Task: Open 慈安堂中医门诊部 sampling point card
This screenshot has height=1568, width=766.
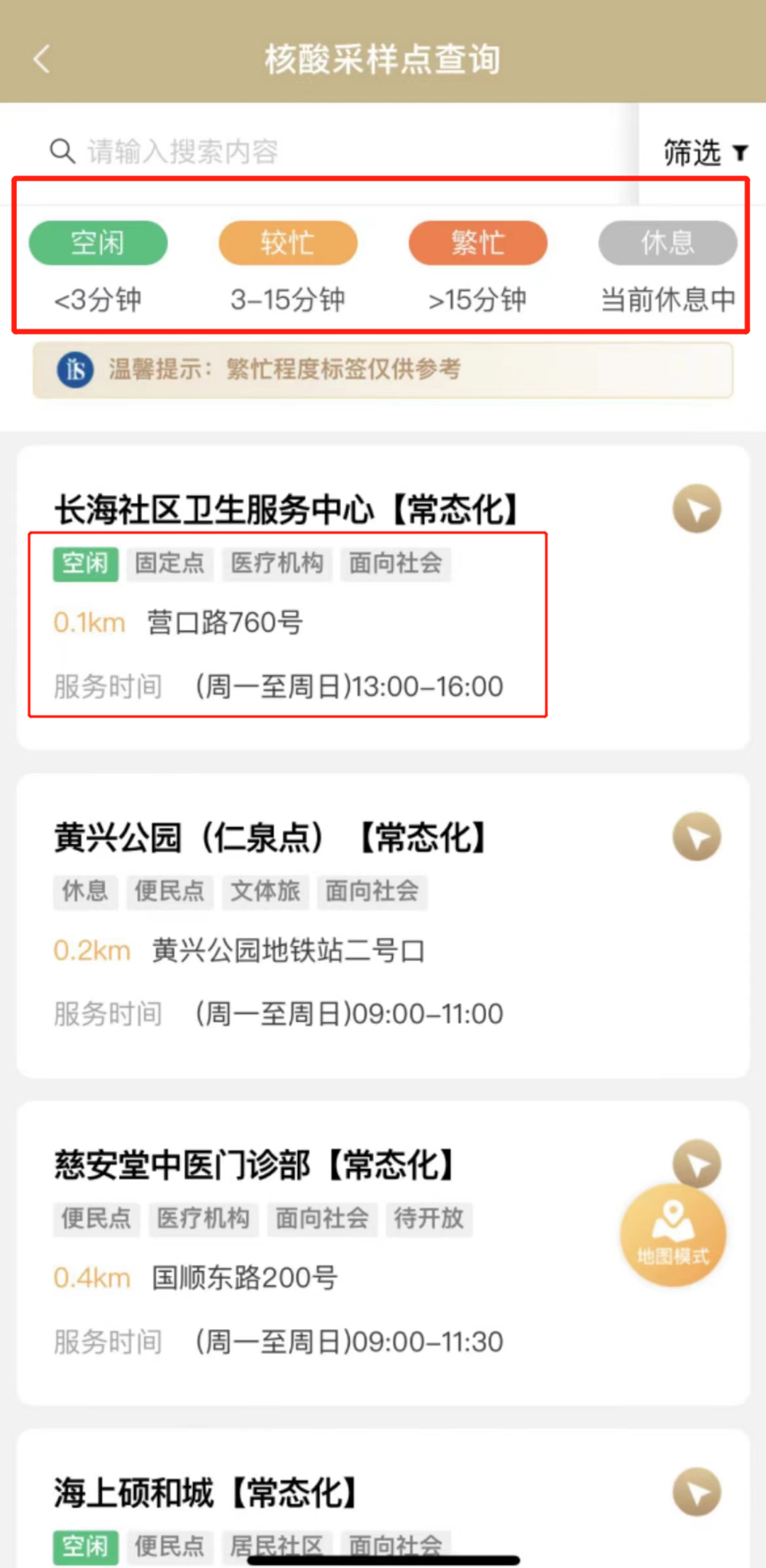Action: (x=255, y=1165)
